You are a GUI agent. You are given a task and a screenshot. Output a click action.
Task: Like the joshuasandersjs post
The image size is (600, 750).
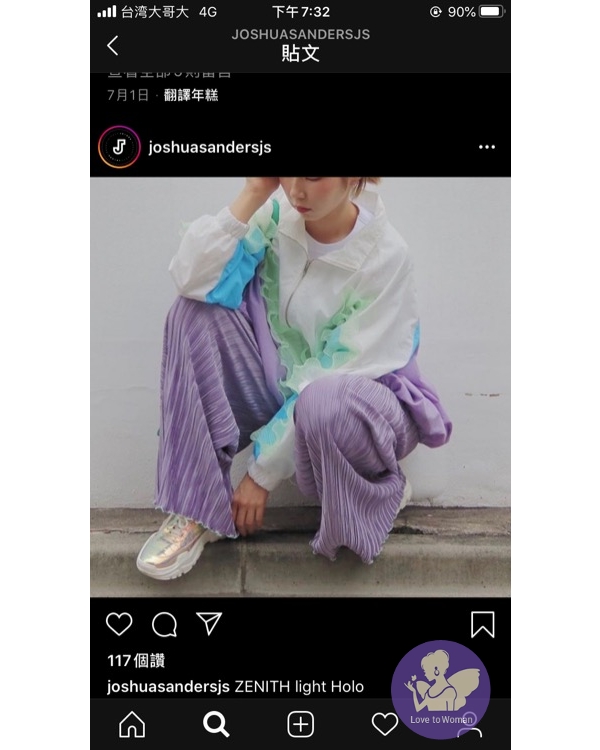pos(119,624)
